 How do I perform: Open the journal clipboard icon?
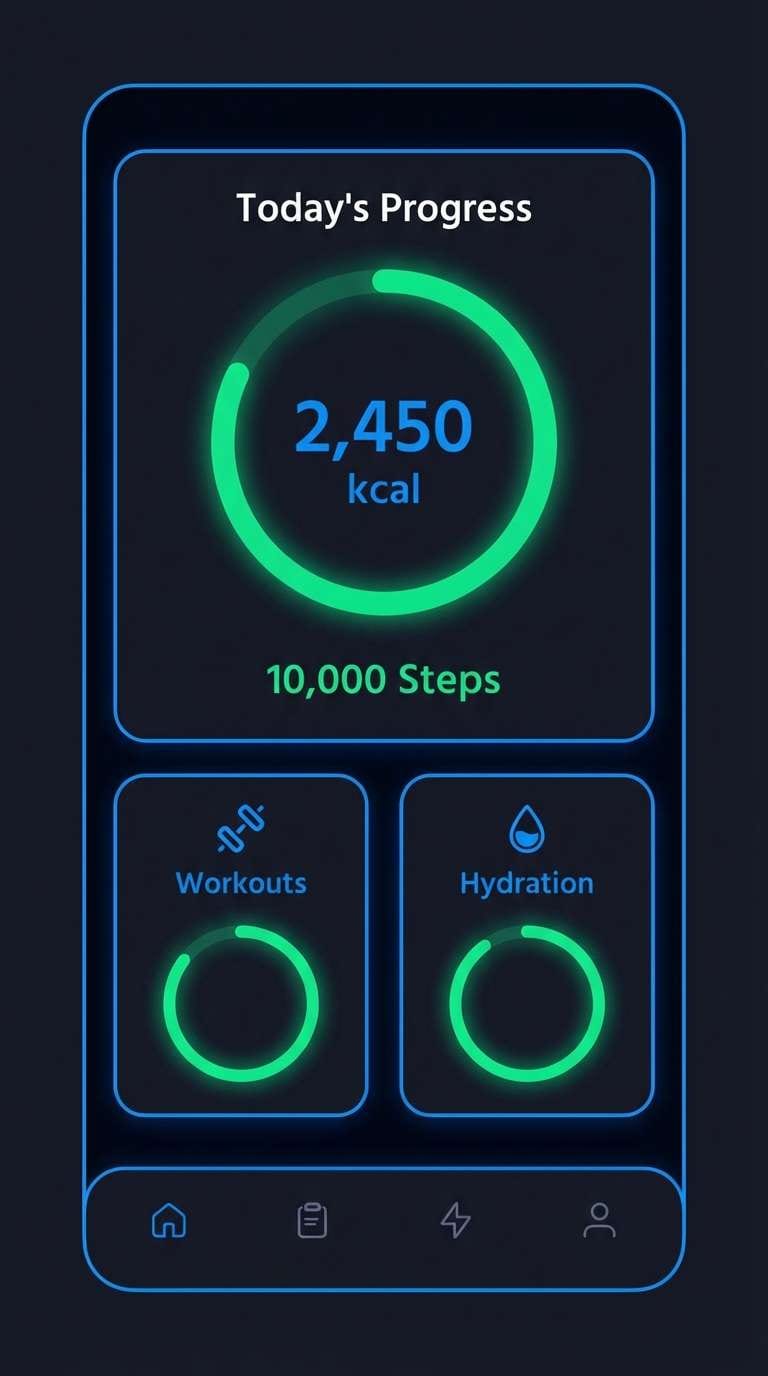coord(313,1219)
